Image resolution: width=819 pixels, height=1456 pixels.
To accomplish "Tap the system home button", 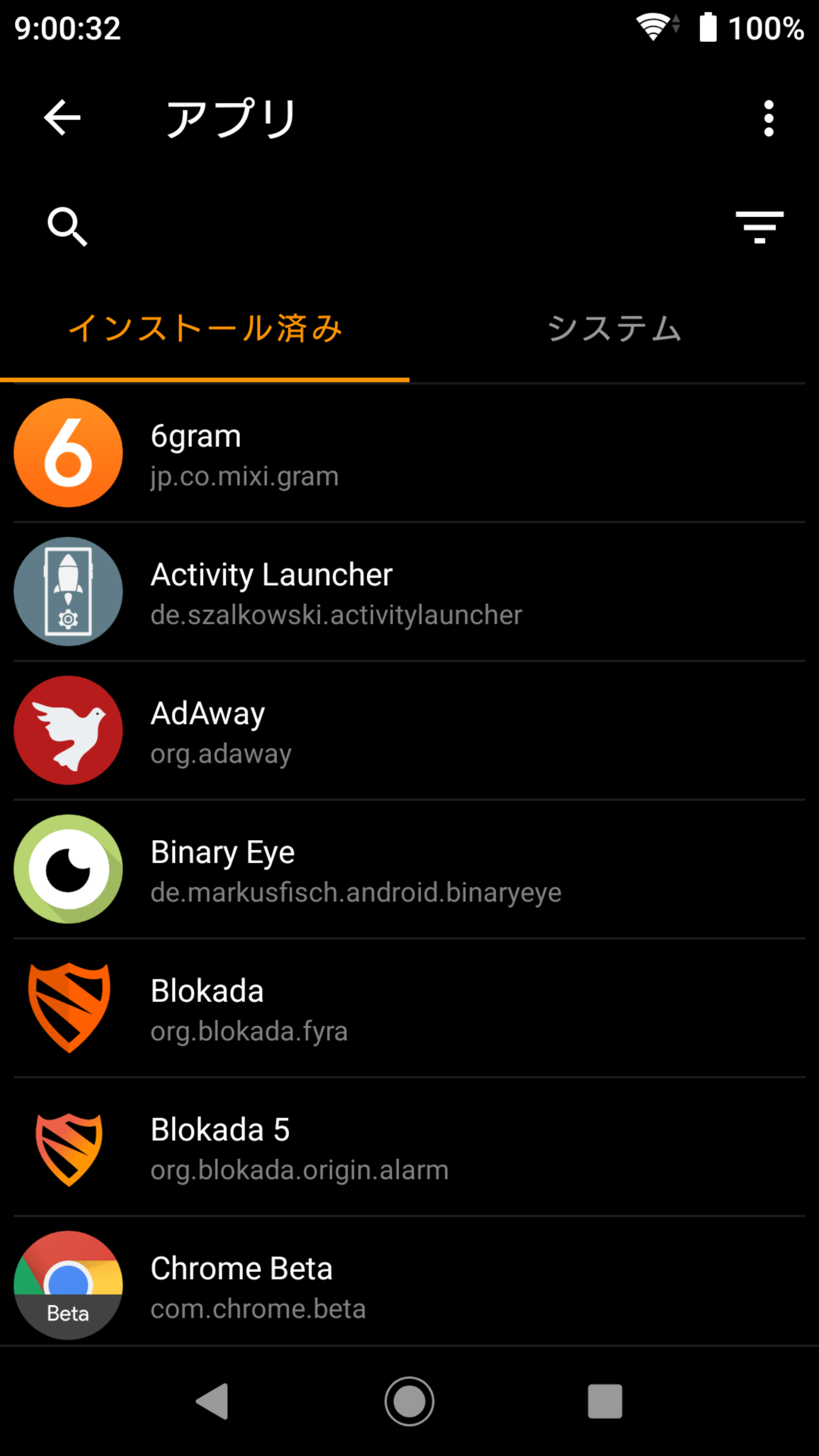I will point(409,1401).
